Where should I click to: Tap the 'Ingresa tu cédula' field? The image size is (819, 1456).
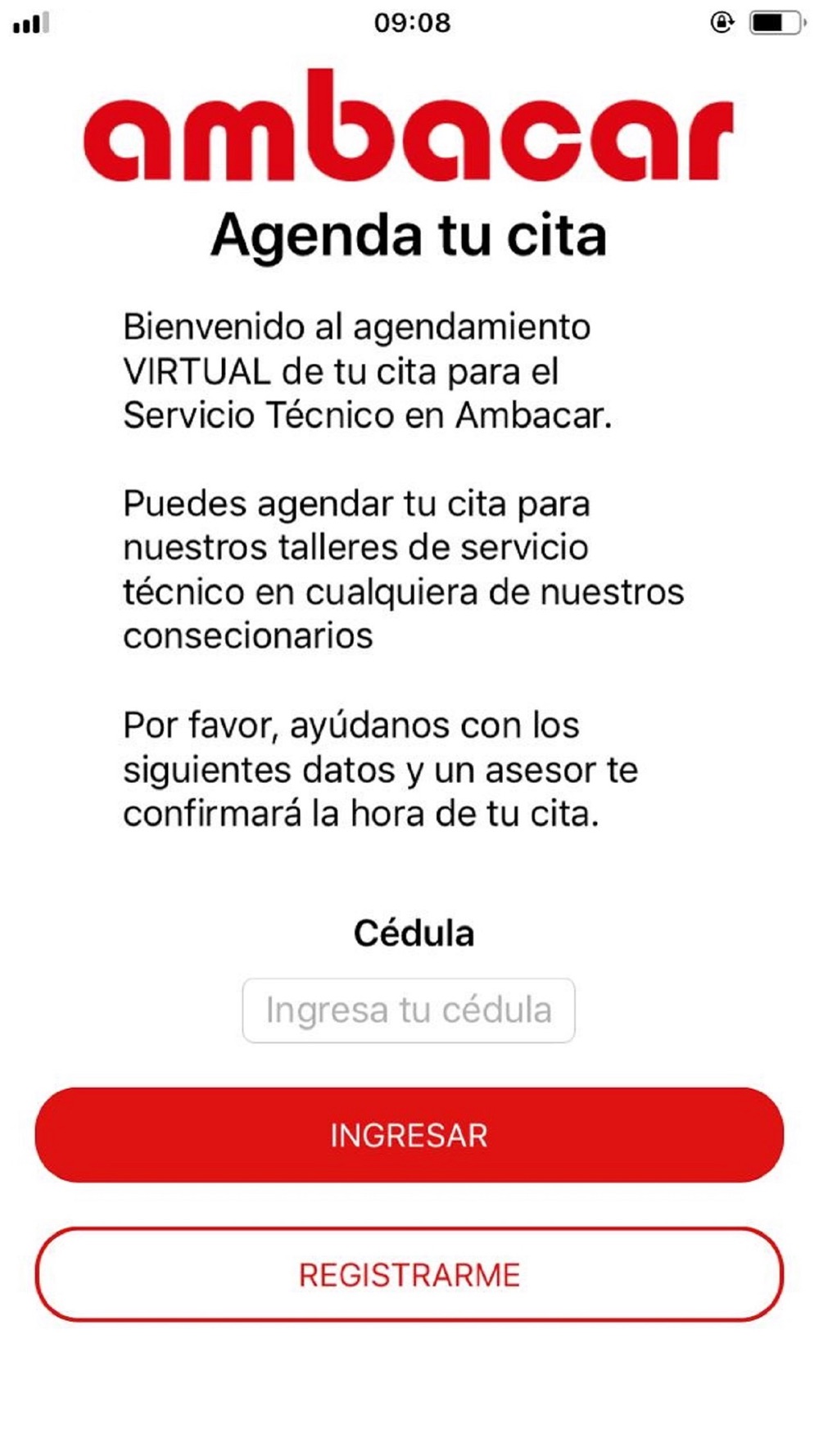click(x=408, y=1010)
